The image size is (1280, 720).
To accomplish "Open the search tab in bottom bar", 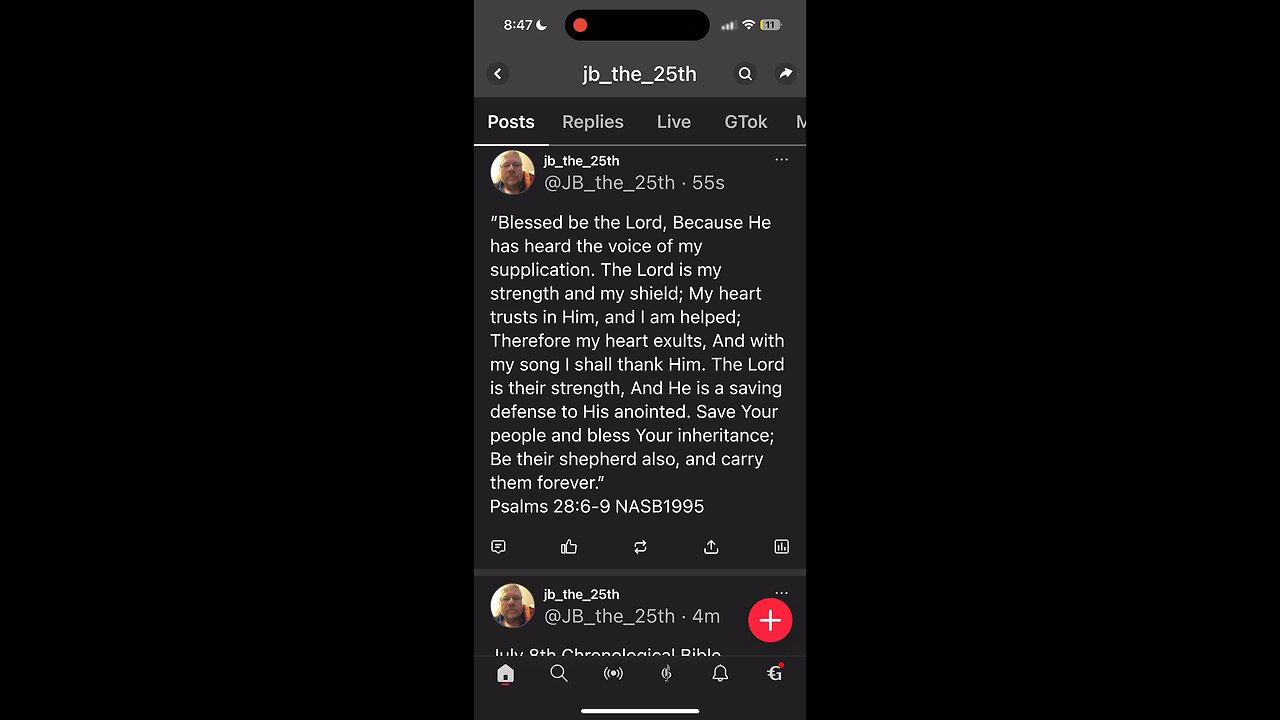I will [559, 674].
